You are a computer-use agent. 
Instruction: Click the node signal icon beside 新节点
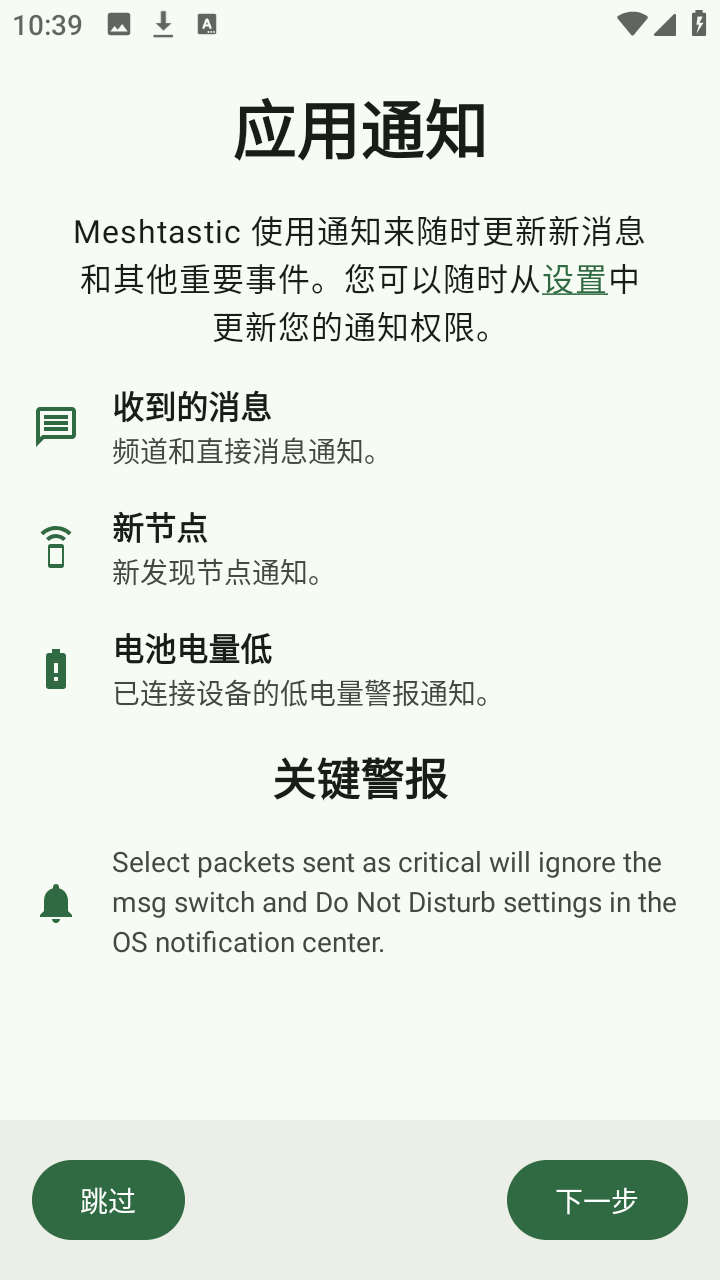(56, 547)
